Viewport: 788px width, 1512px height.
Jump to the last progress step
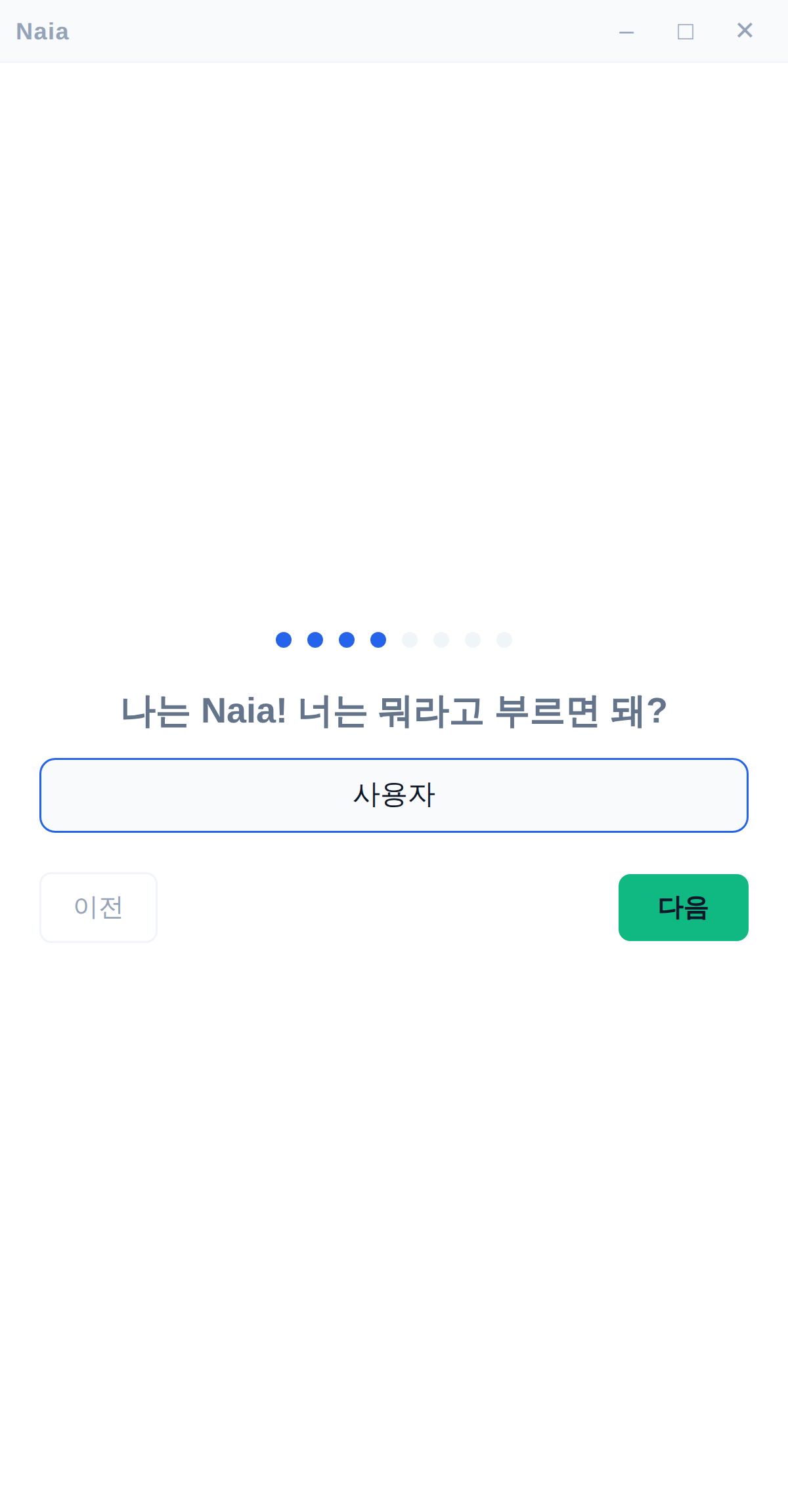pyautogui.click(x=504, y=639)
